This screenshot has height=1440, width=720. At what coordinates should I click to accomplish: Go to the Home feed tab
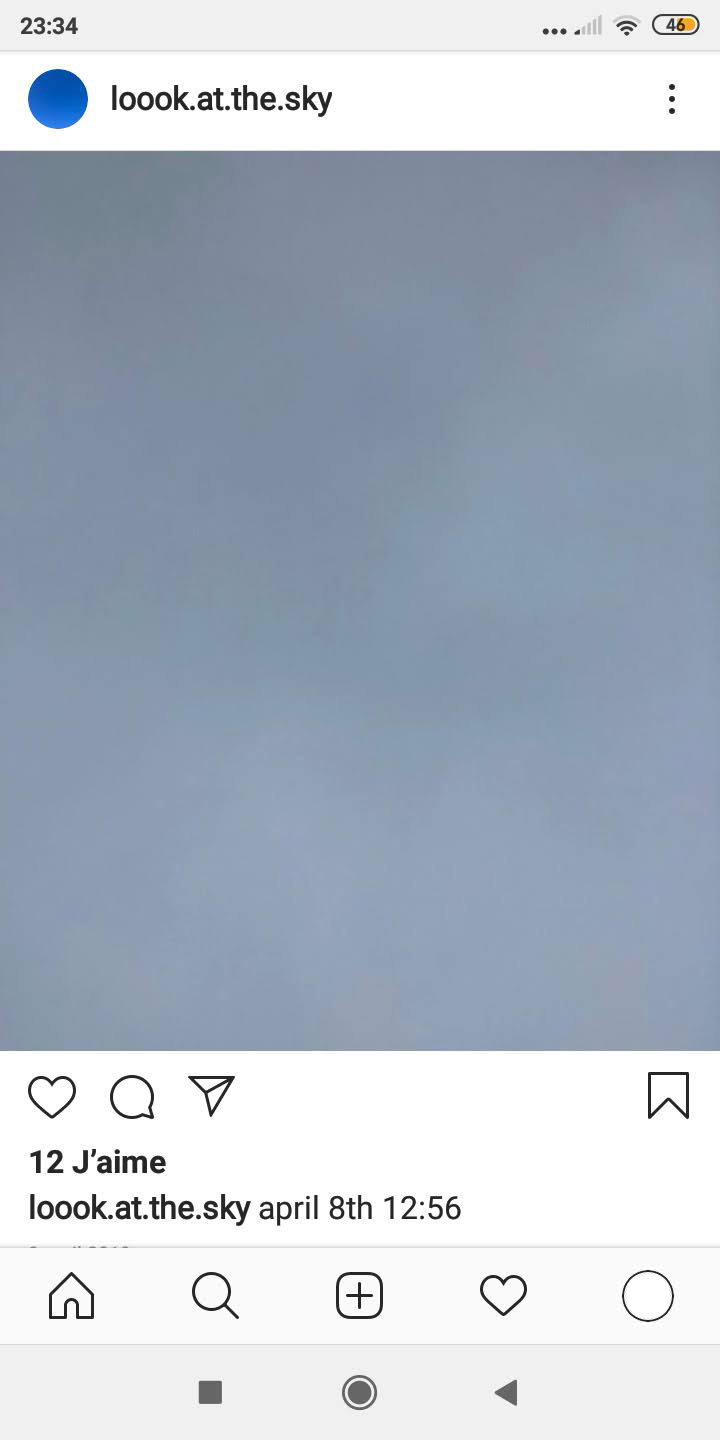click(72, 1296)
